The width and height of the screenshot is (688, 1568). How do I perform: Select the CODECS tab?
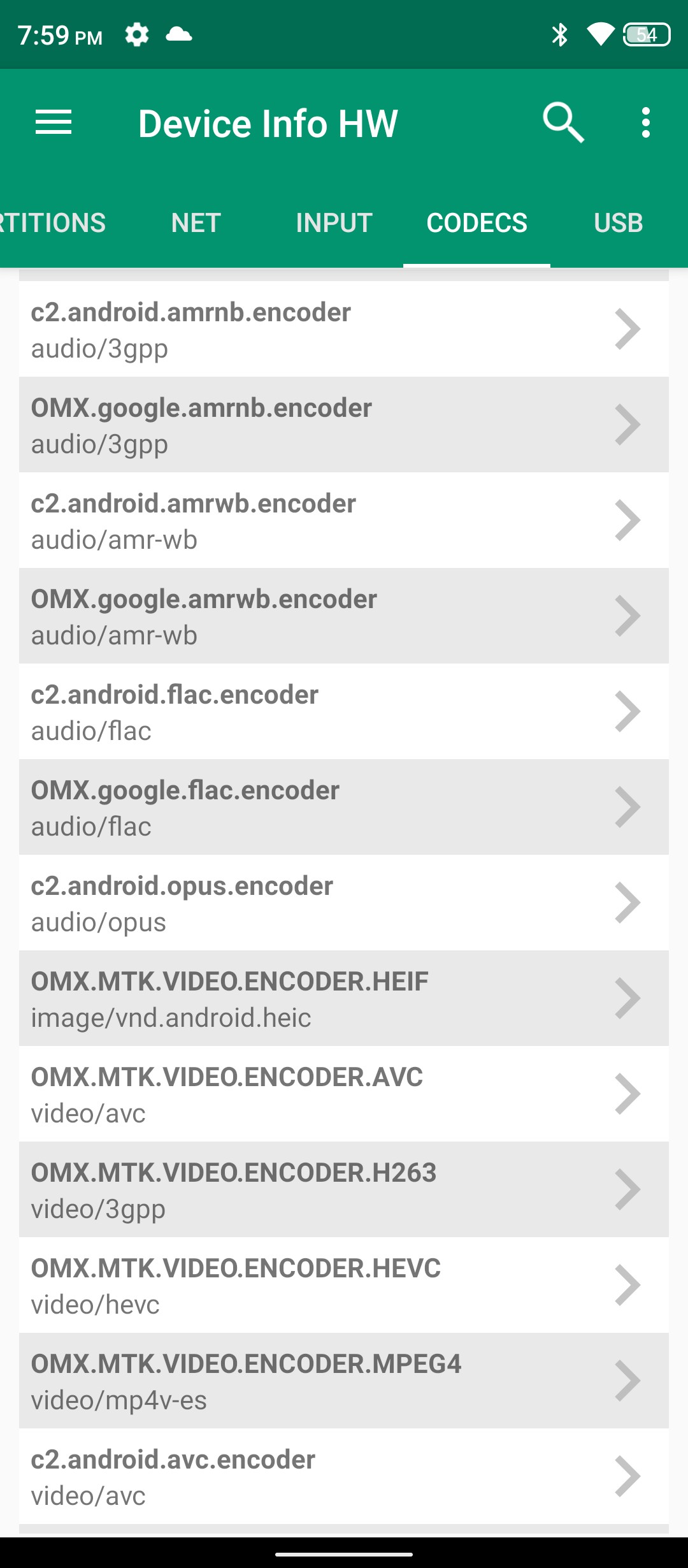(x=477, y=223)
